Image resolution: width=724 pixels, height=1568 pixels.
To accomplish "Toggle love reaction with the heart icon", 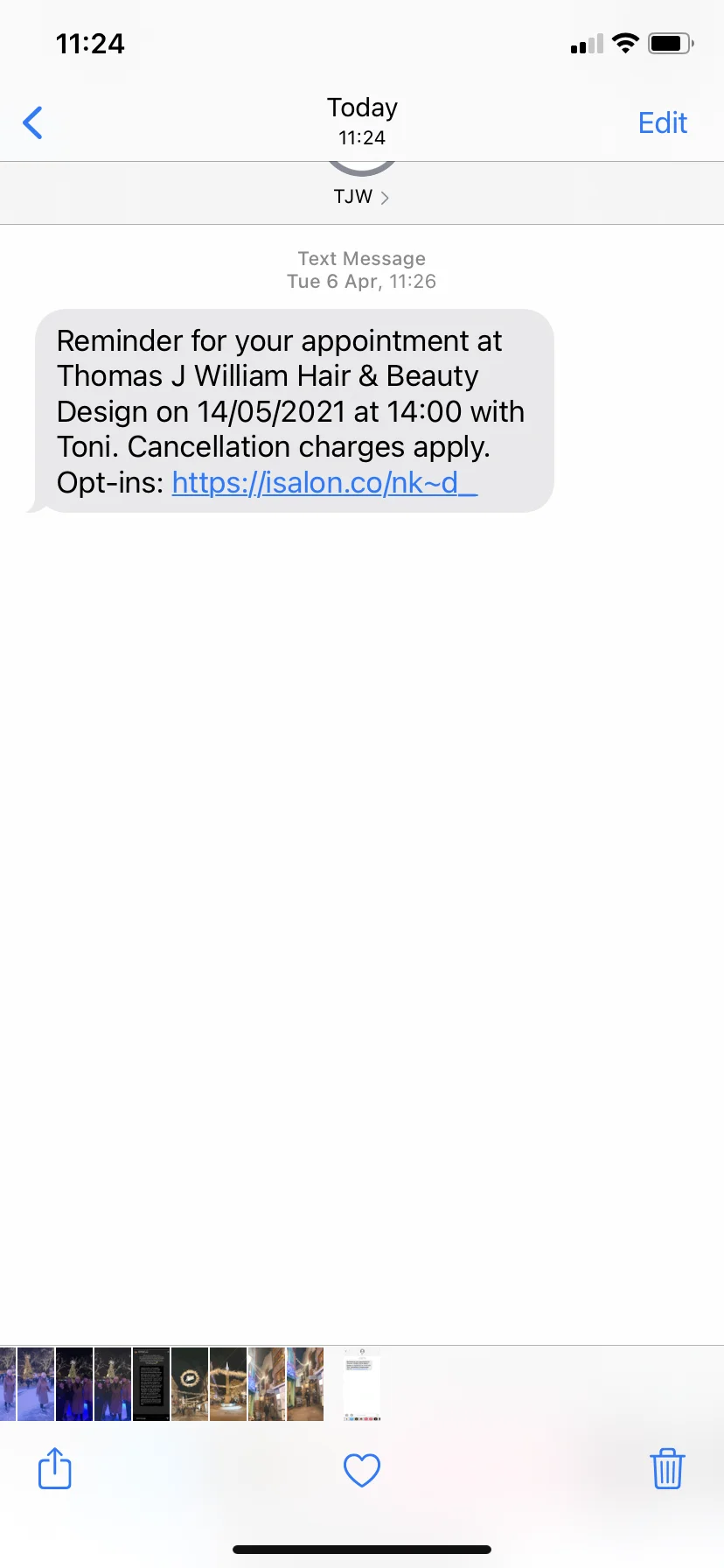I will (362, 1471).
